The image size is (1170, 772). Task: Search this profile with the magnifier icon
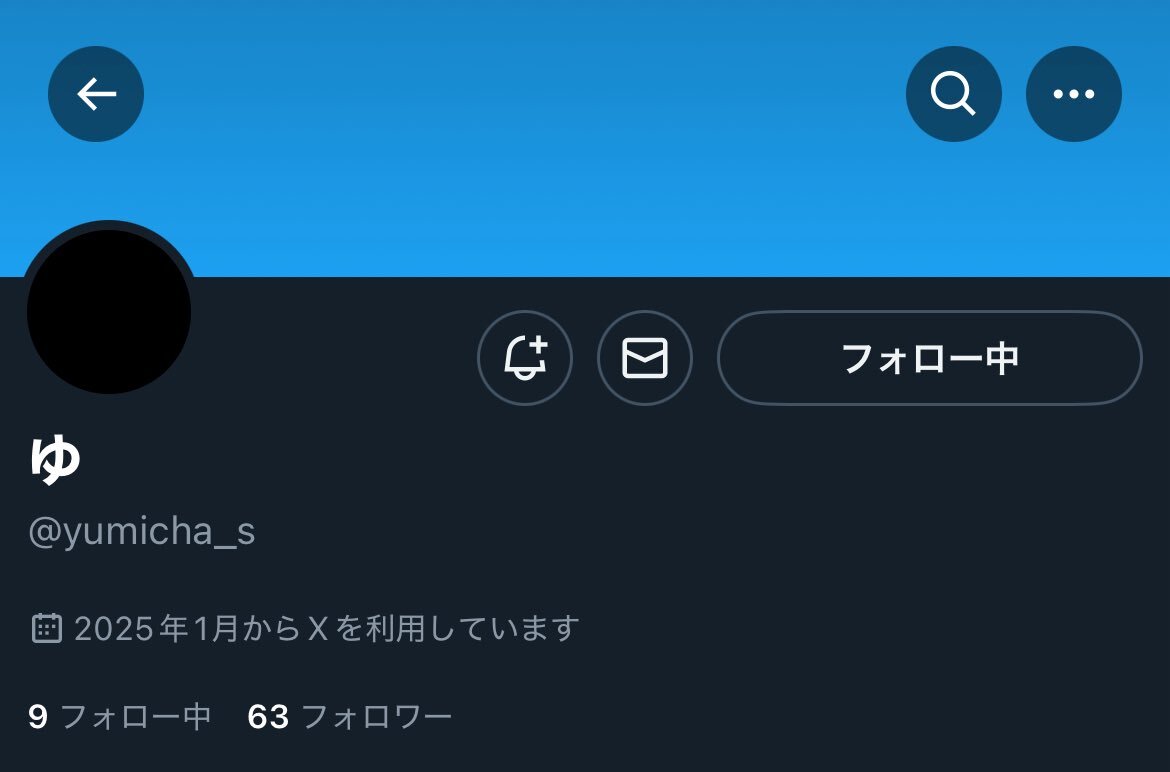953,94
